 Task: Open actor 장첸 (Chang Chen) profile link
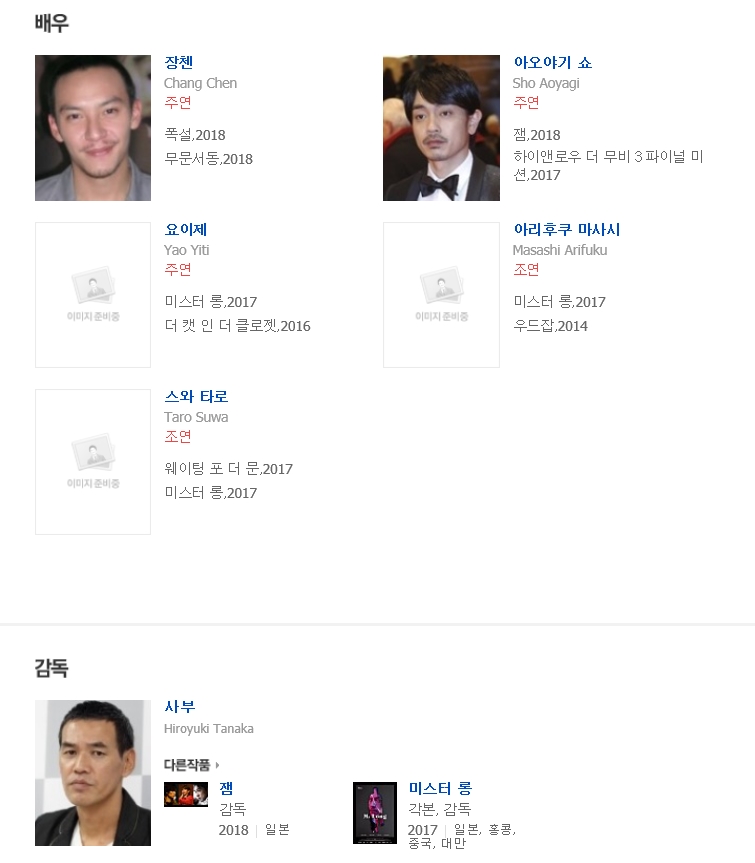pyautogui.click(x=179, y=63)
